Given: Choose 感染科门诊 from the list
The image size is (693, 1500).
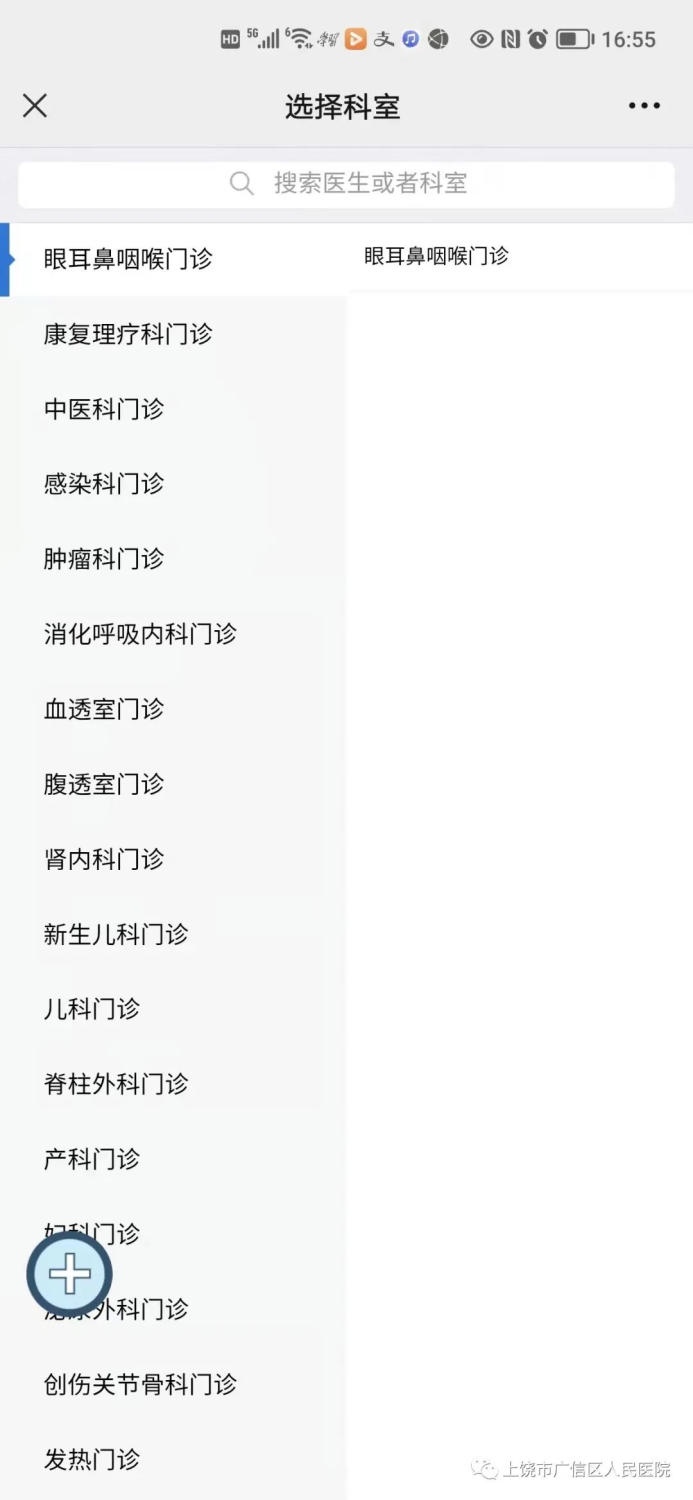Looking at the screenshot, I should click(173, 484).
